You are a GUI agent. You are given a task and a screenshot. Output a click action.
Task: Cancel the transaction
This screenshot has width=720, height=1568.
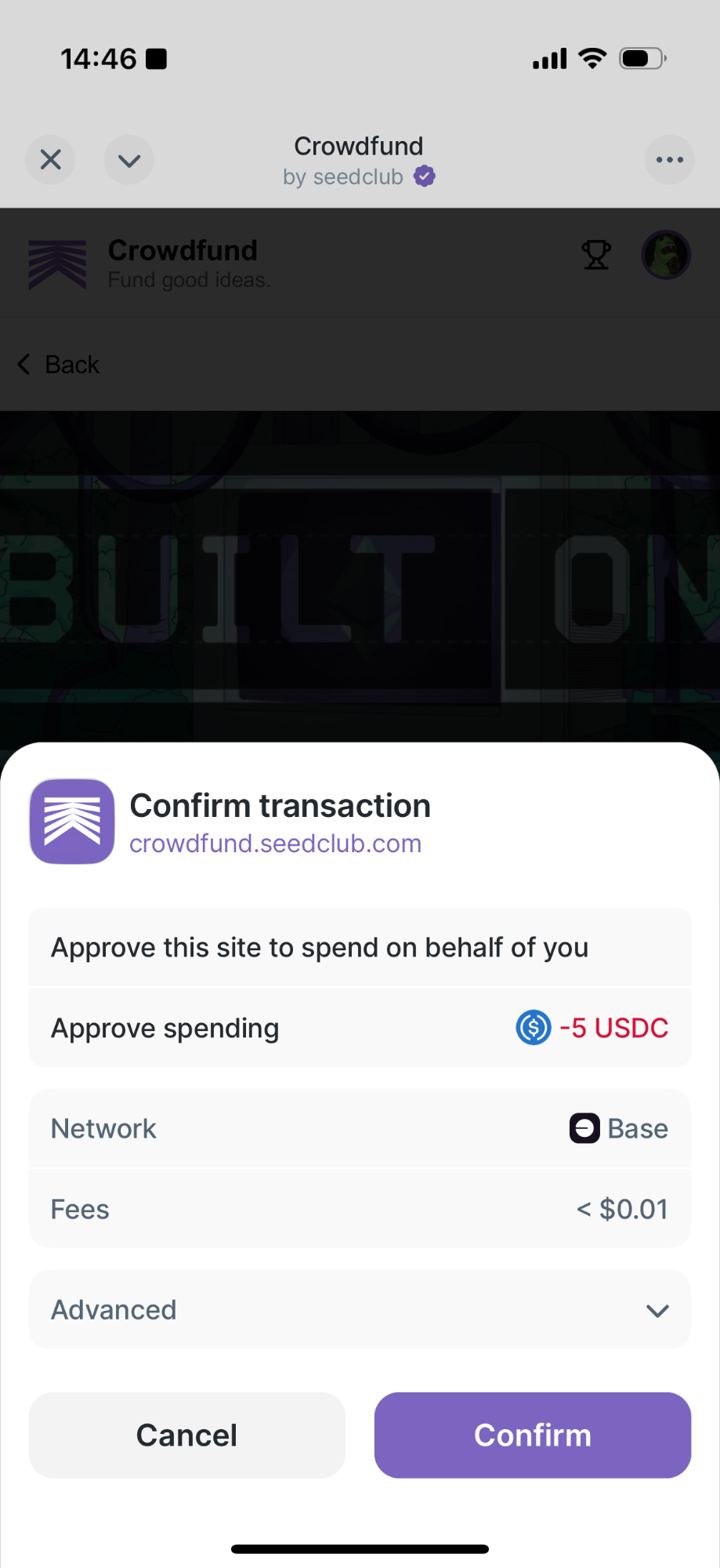coord(186,1435)
